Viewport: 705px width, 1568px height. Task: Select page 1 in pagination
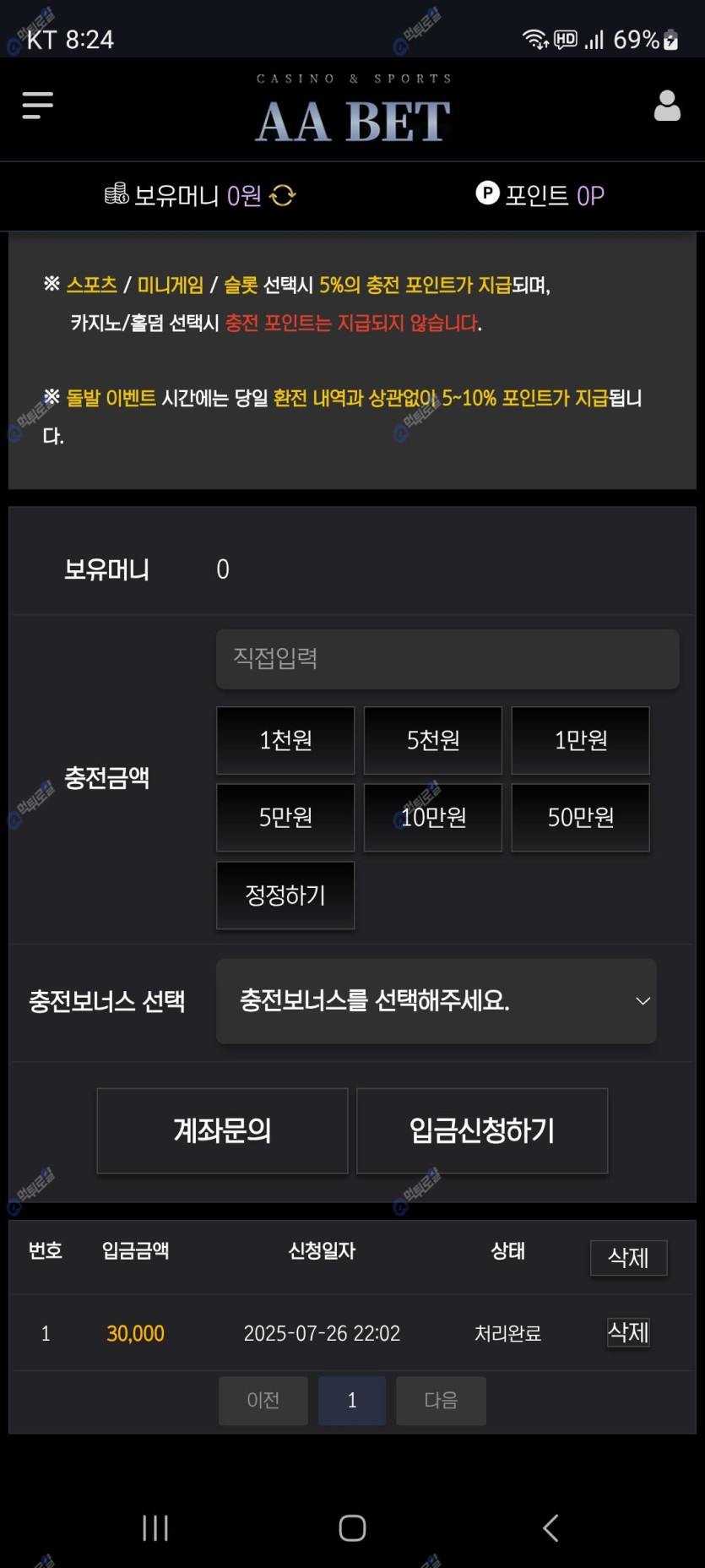click(352, 1401)
